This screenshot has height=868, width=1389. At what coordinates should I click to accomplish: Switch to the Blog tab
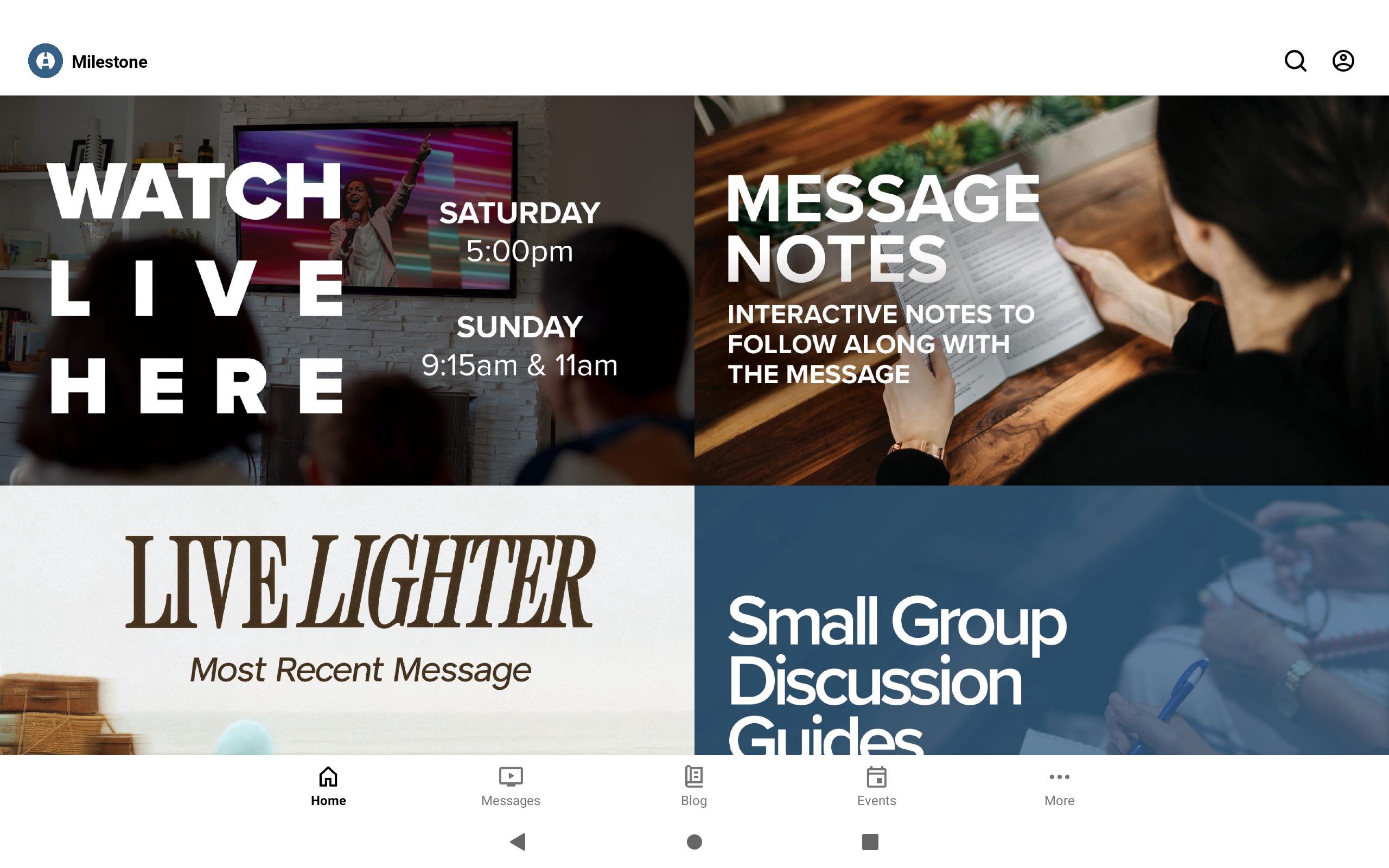(x=693, y=787)
